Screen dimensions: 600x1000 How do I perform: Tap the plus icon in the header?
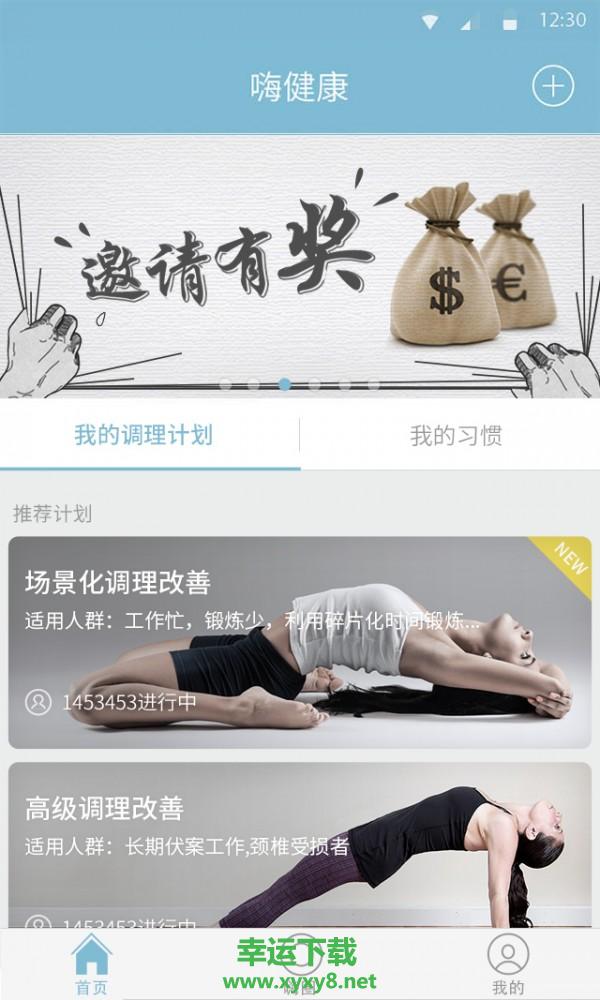tap(552, 86)
